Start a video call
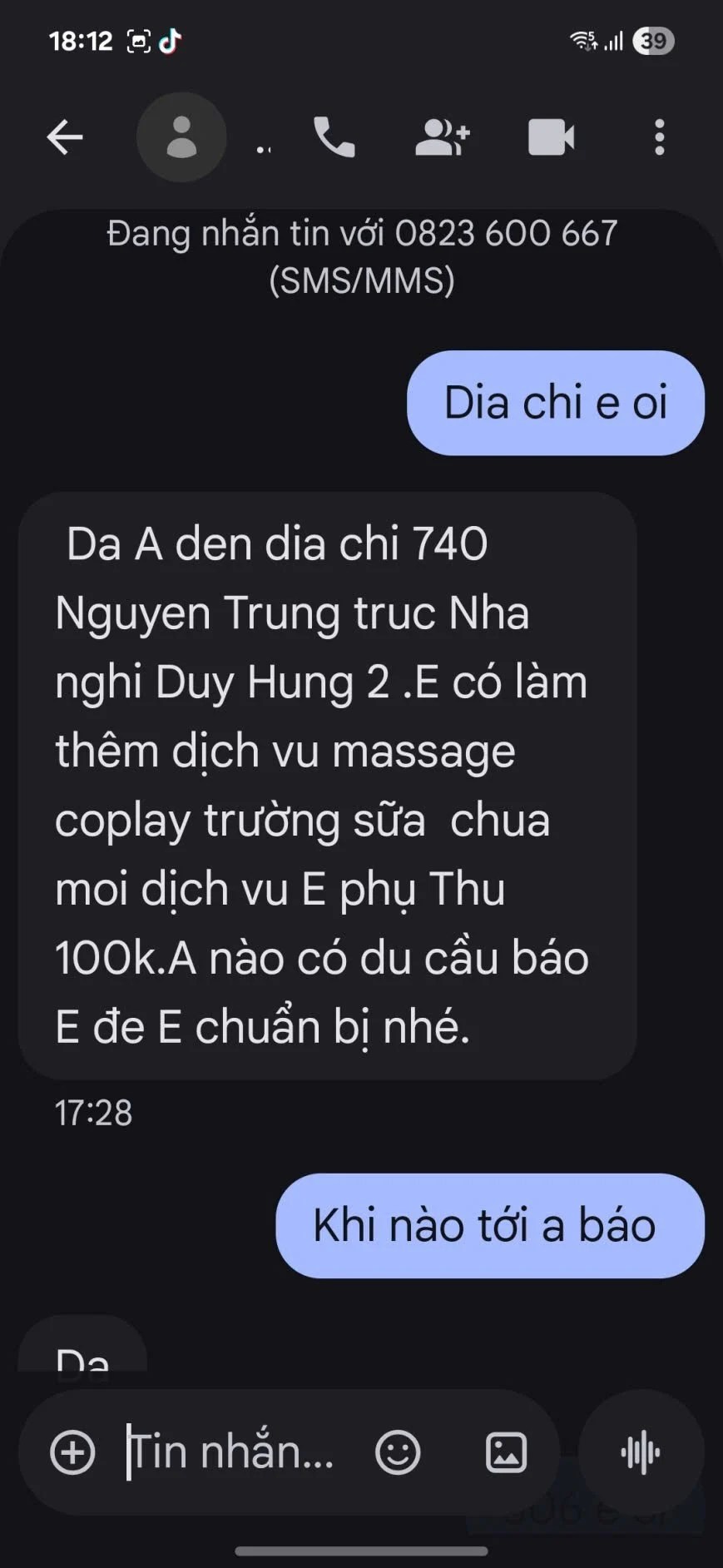This screenshot has width=723, height=1568. click(x=551, y=137)
